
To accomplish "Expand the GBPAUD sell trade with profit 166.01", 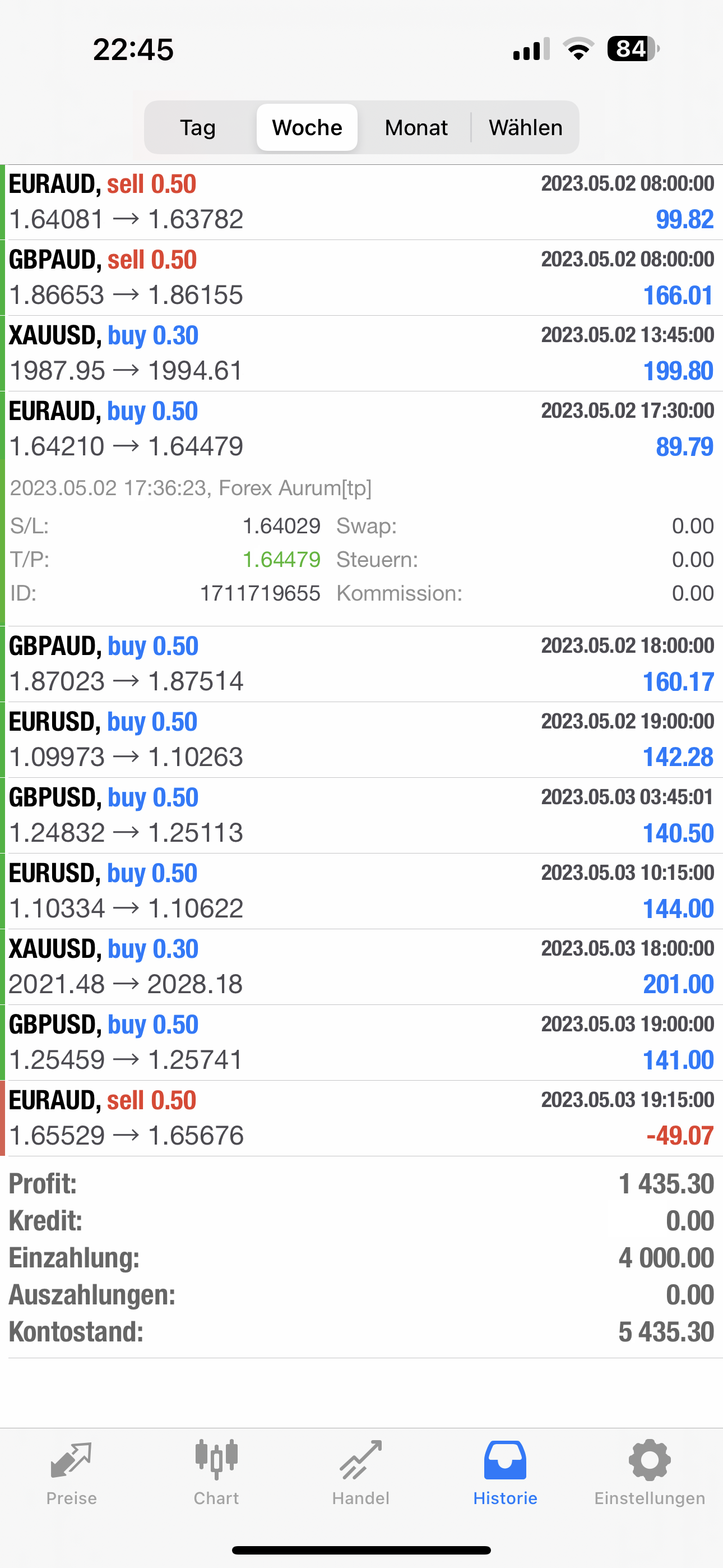I will [x=361, y=278].
